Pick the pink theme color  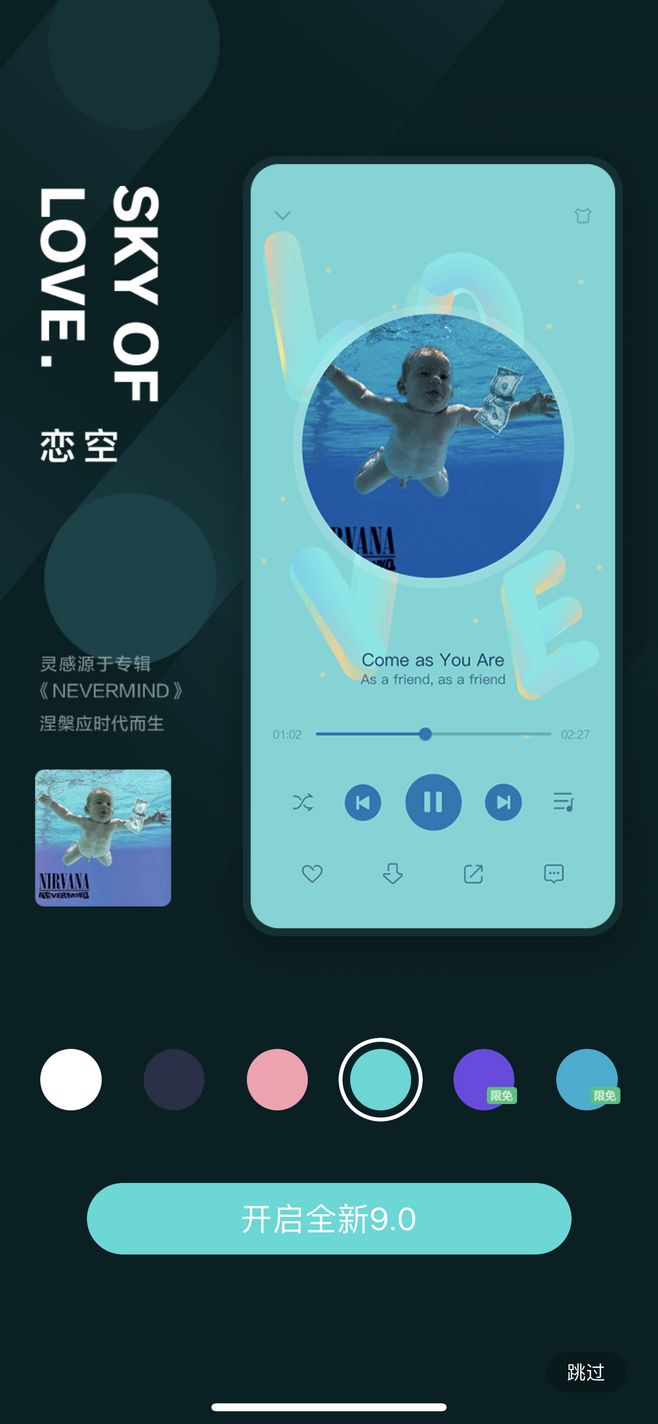(x=277, y=1079)
